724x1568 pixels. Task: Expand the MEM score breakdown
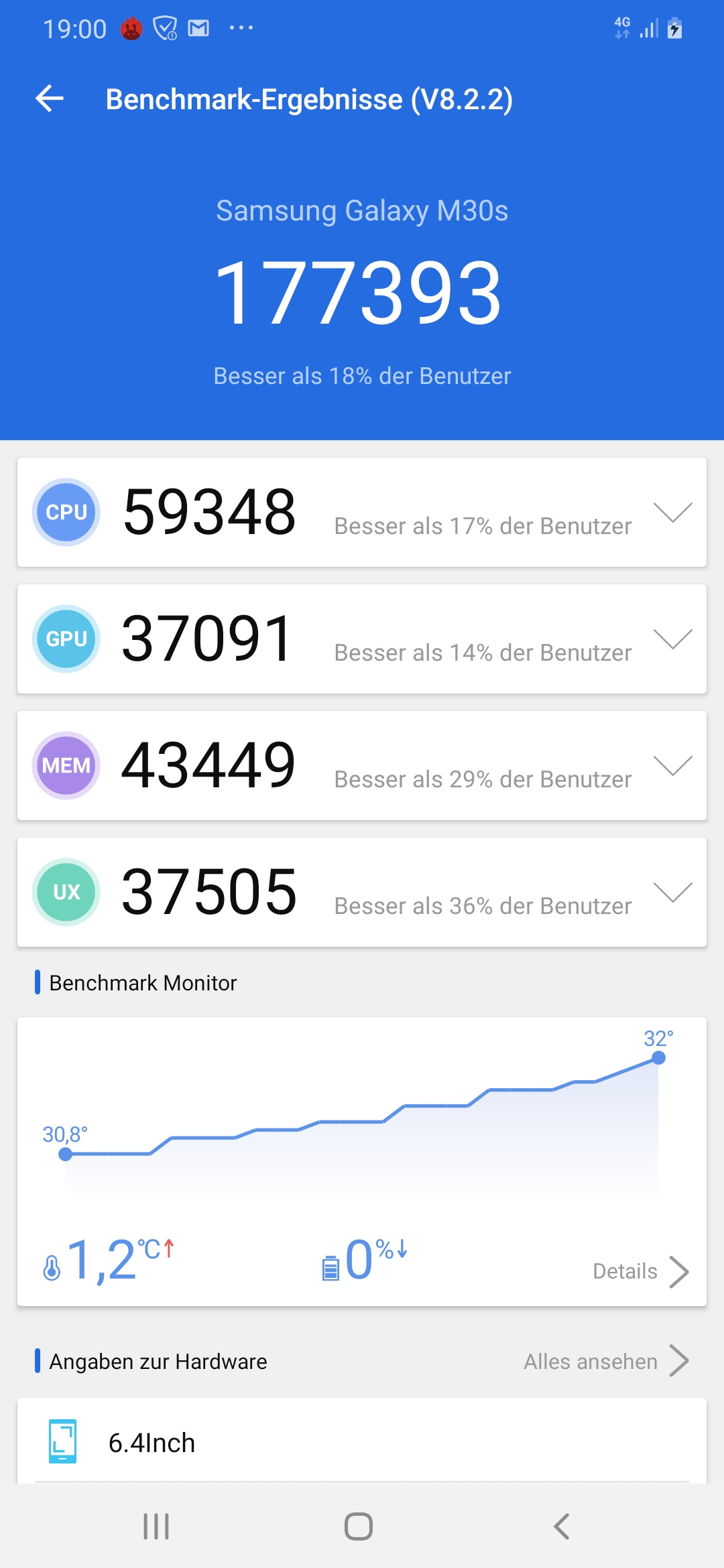click(672, 766)
